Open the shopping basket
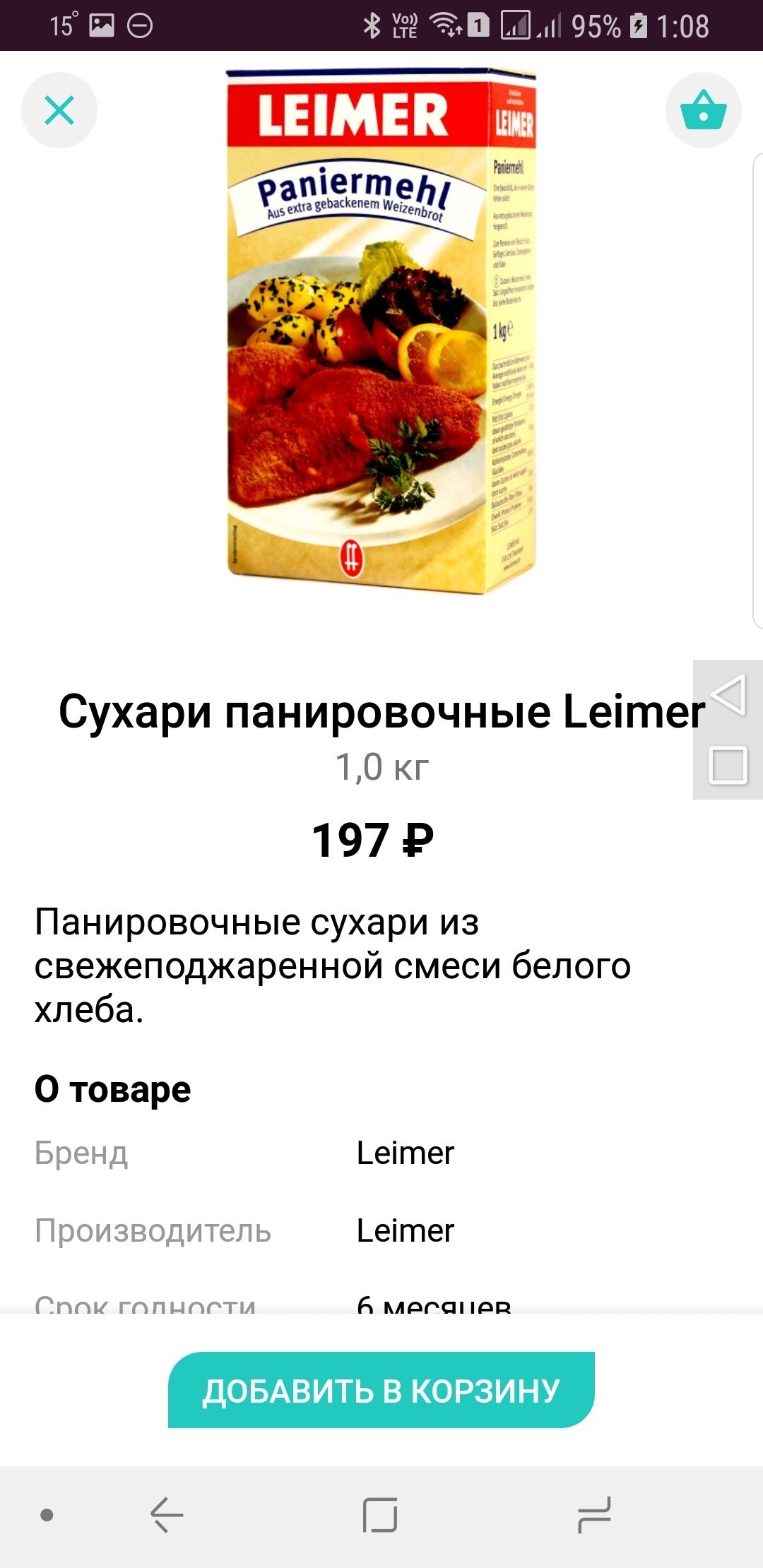Screen dimensions: 763x1568 point(703,110)
